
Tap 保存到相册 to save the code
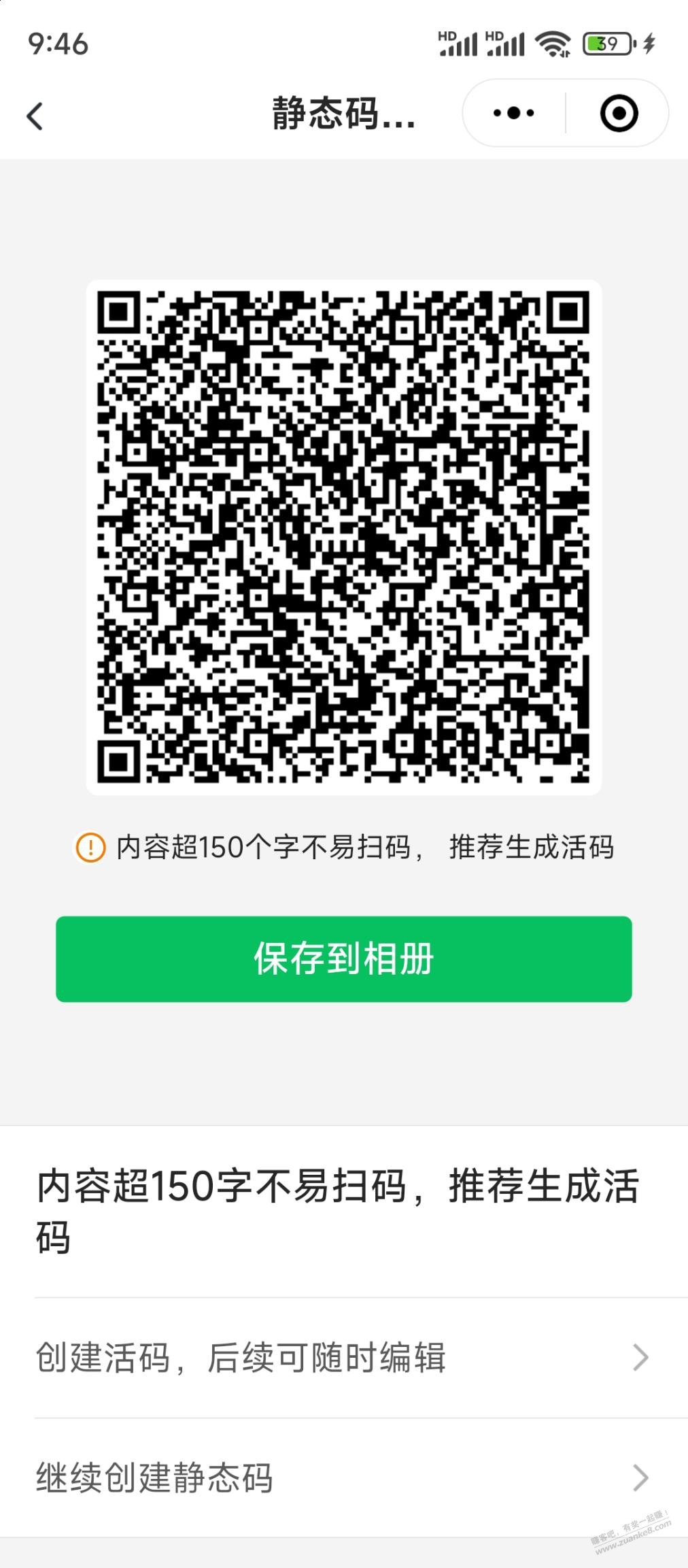click(x=343, y=958)
